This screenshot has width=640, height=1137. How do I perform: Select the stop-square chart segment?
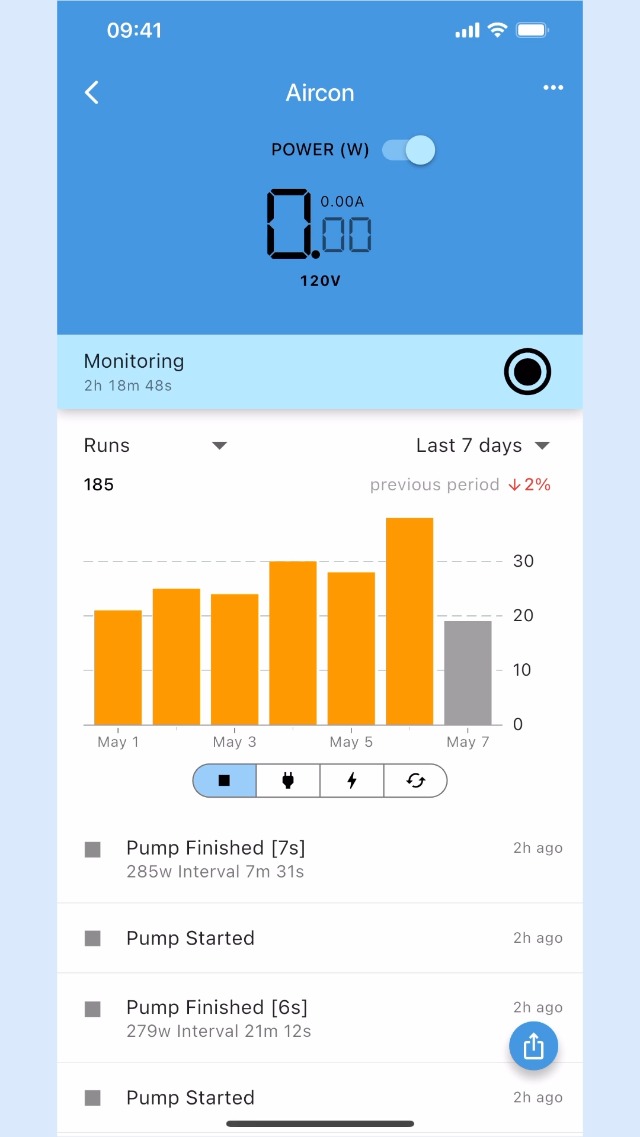pyautogui.click(x=224, y=781)
